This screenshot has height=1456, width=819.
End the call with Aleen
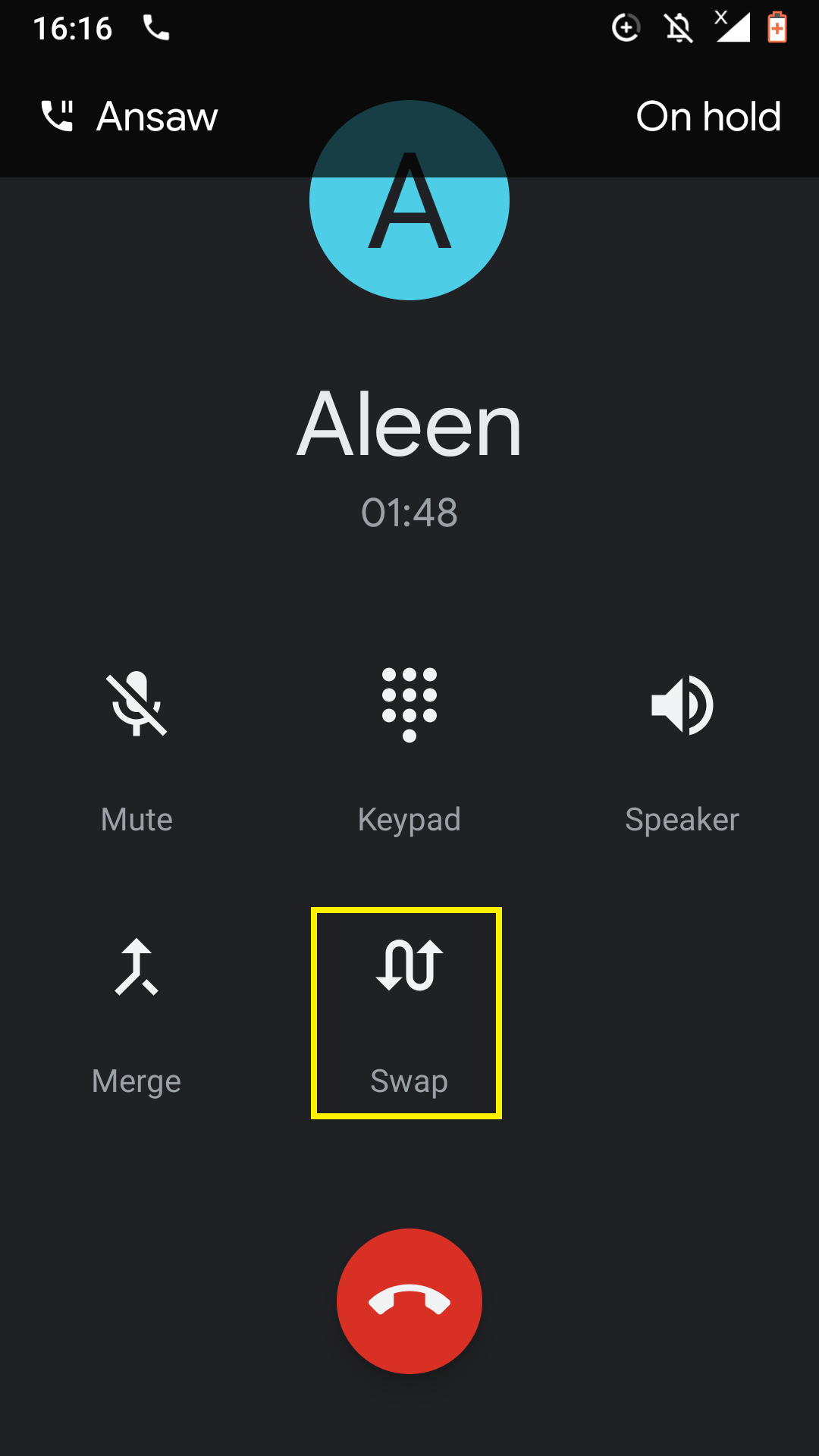click(x=409, y=1301)
